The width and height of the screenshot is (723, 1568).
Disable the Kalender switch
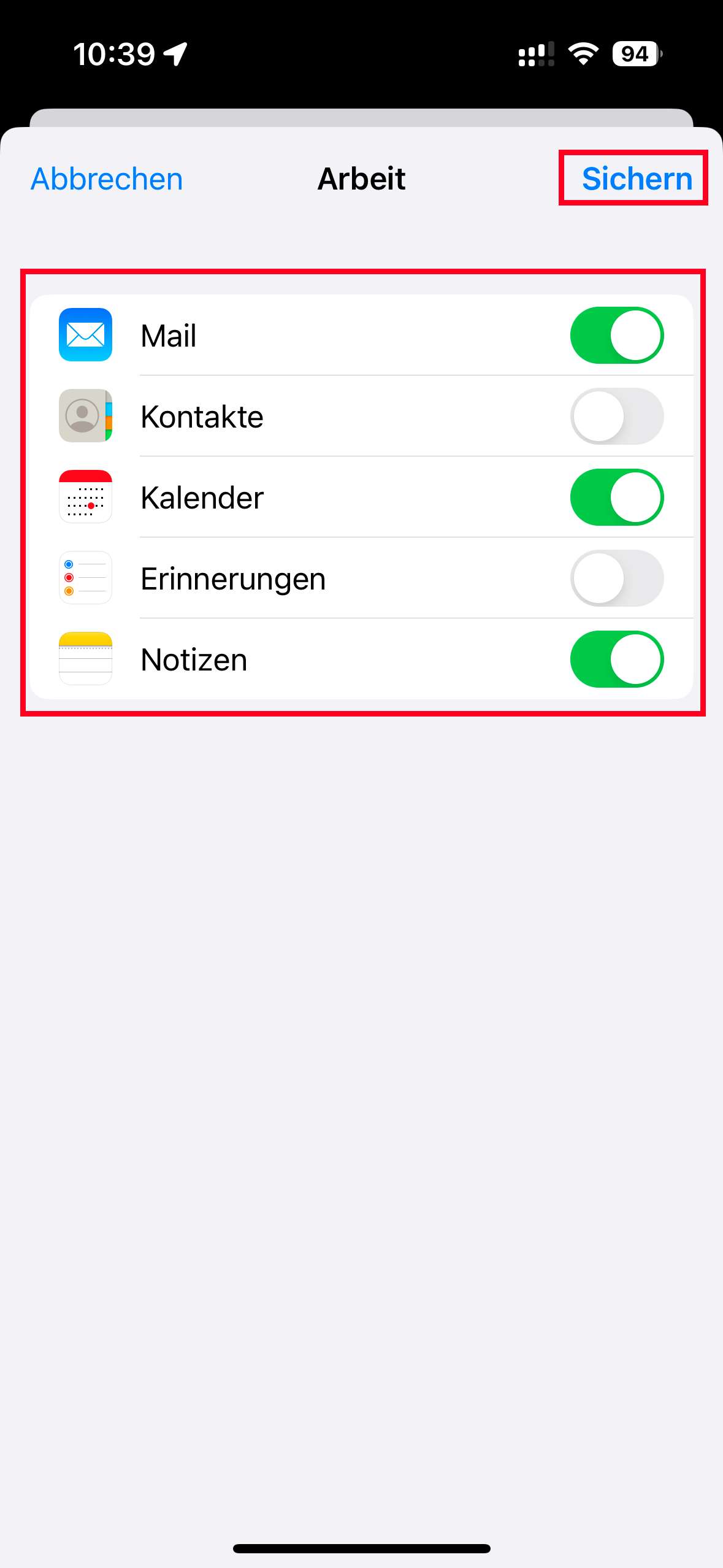pos(617,498)
